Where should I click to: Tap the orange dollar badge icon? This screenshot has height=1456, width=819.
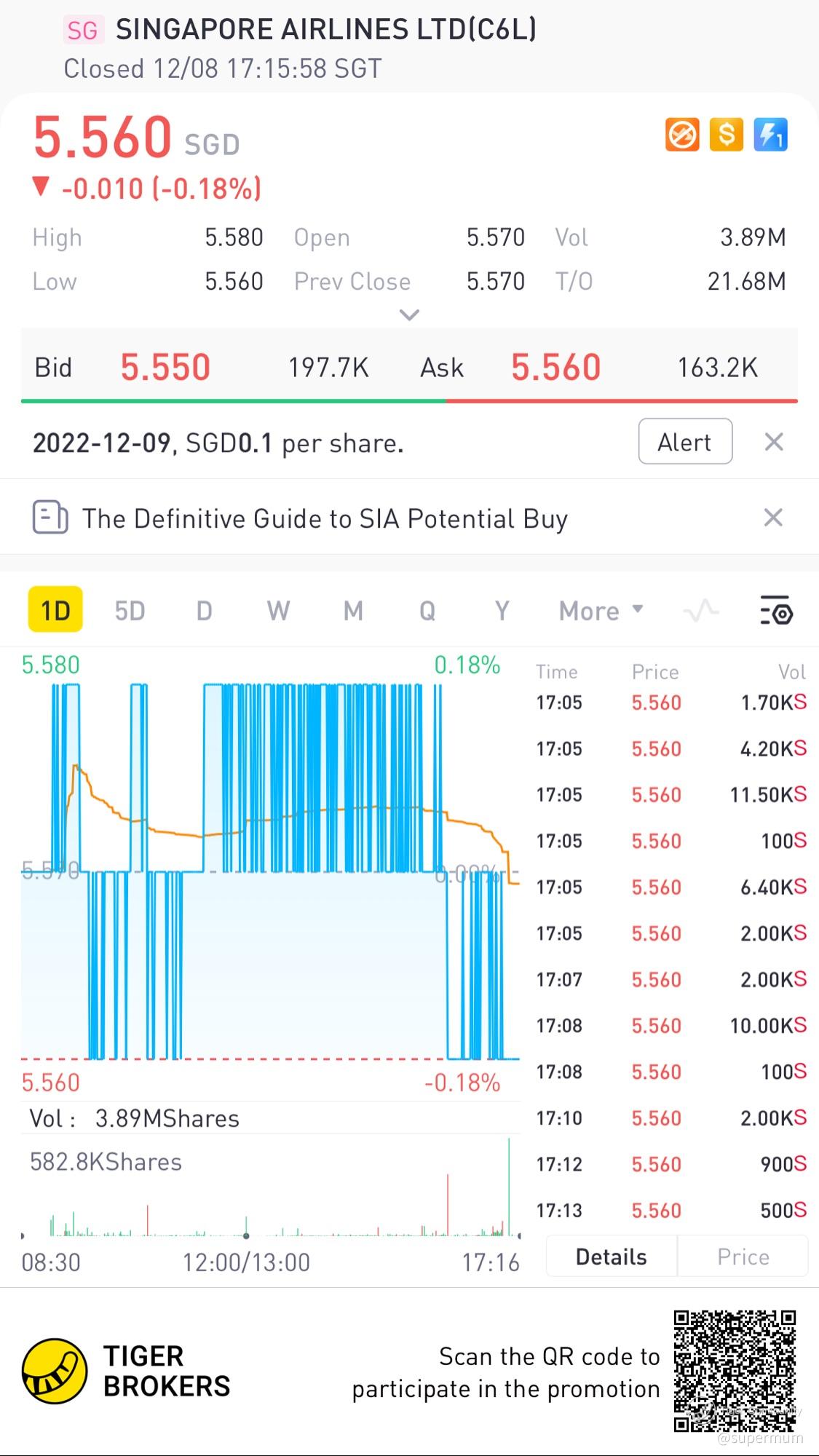tap(727, 135)
